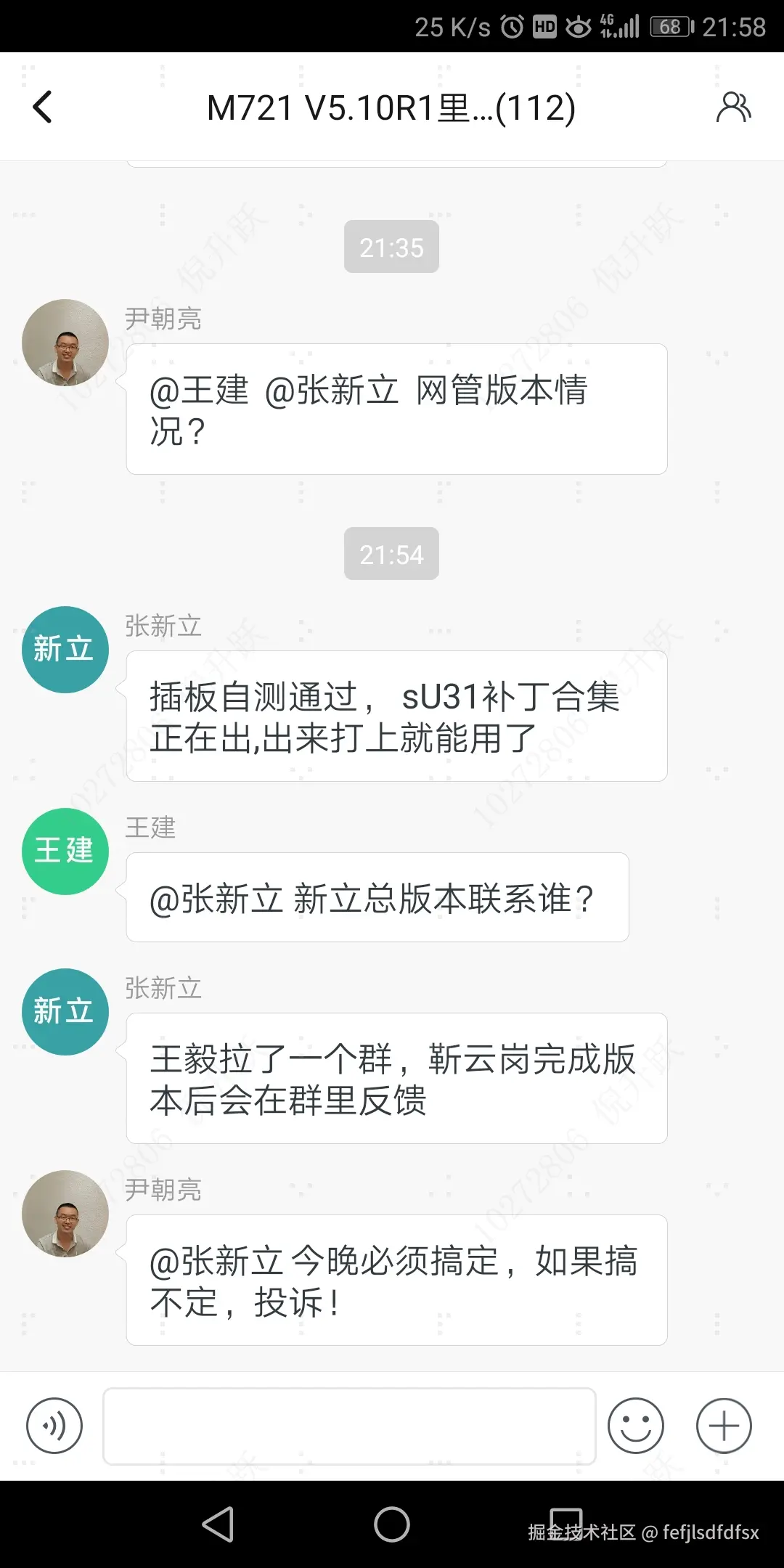Tap the back arrow to leave chat
Screen dimensions: 784x1568
41,106
